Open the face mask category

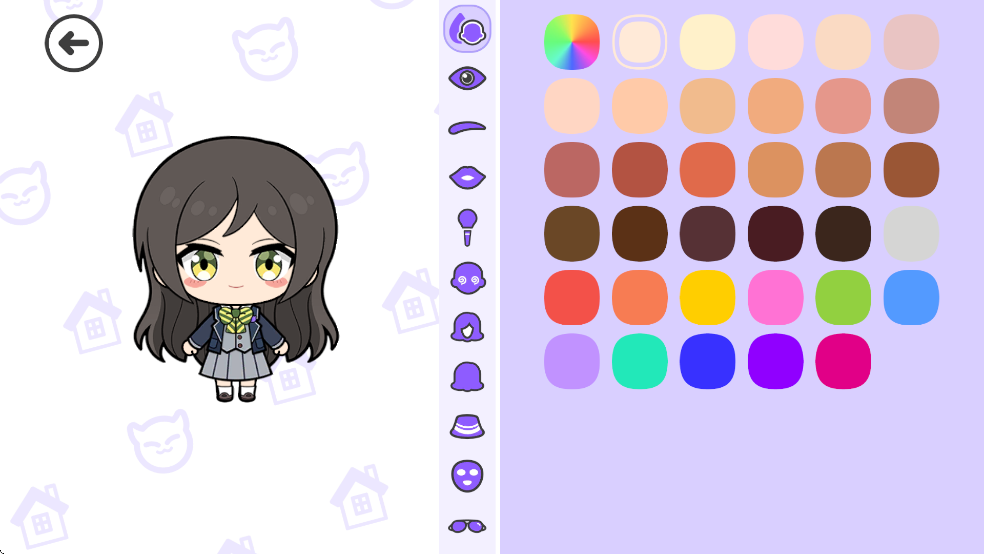pos(467,475)
